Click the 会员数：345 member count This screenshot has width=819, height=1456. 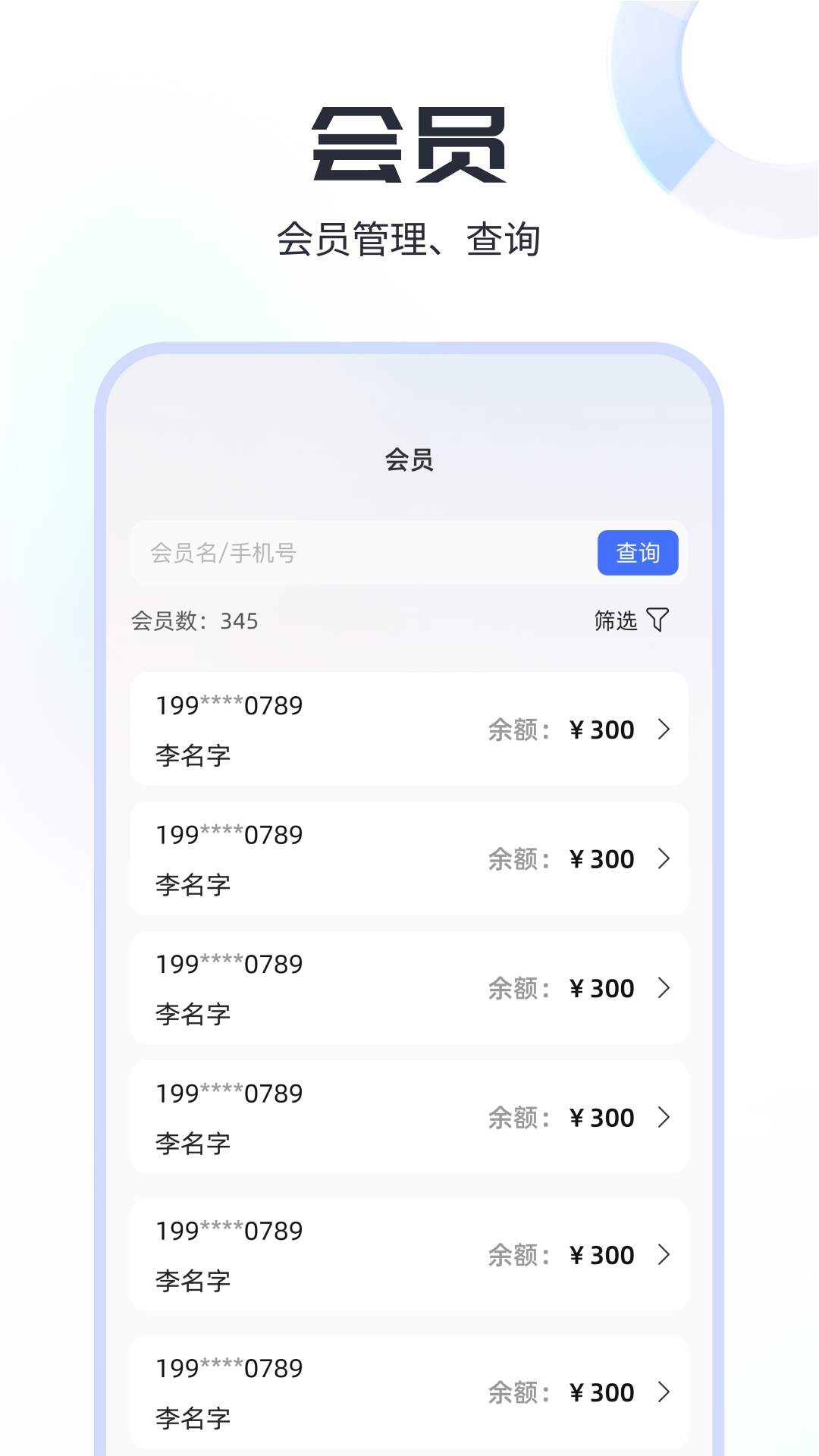pos(194,620)
